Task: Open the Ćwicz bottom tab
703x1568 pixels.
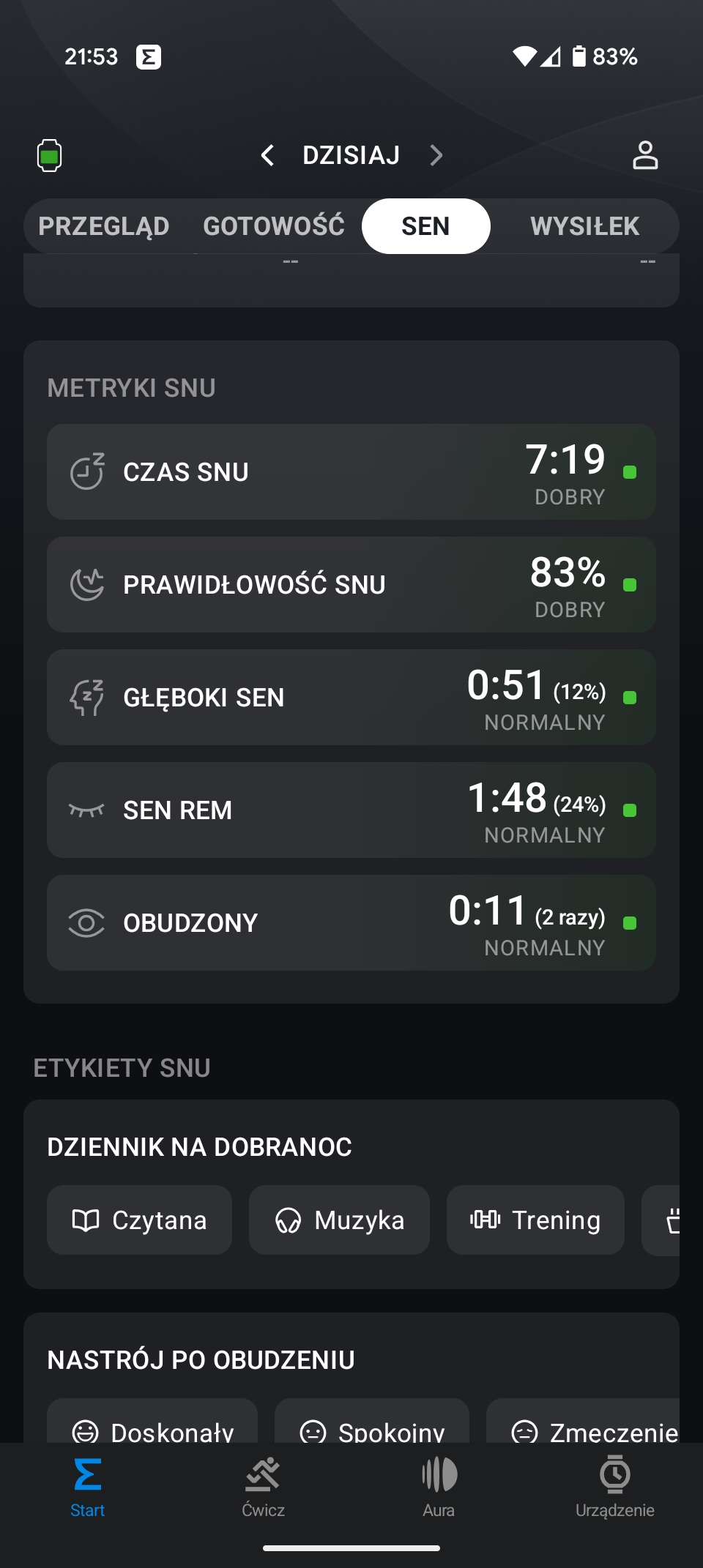Action: [x=263, y=1488]
